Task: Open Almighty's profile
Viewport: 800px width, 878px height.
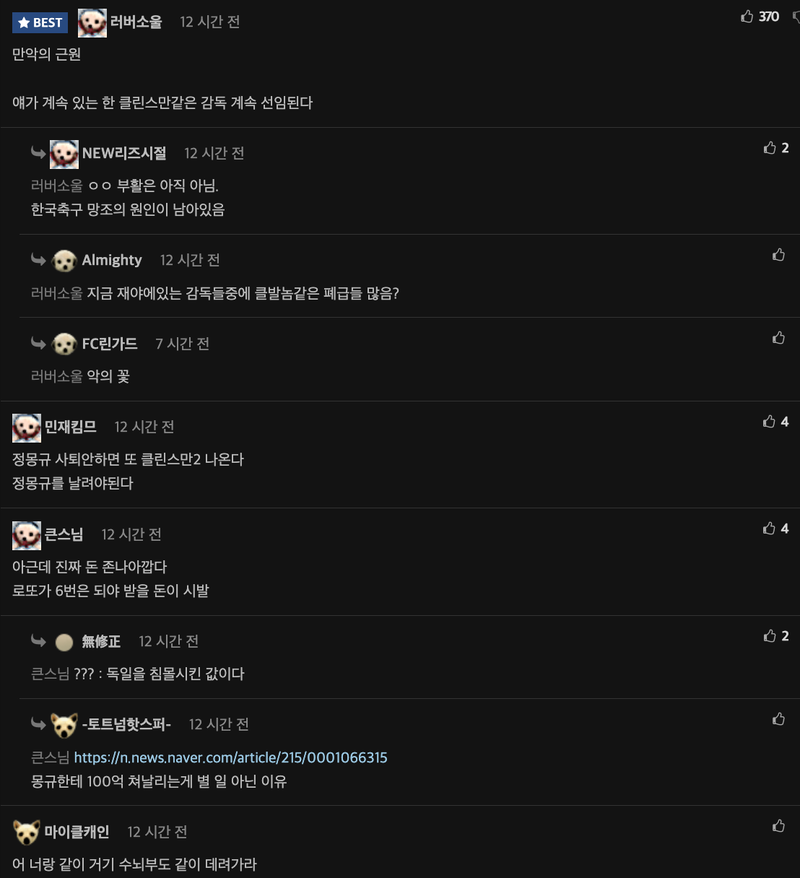Action: pos(112,260)
